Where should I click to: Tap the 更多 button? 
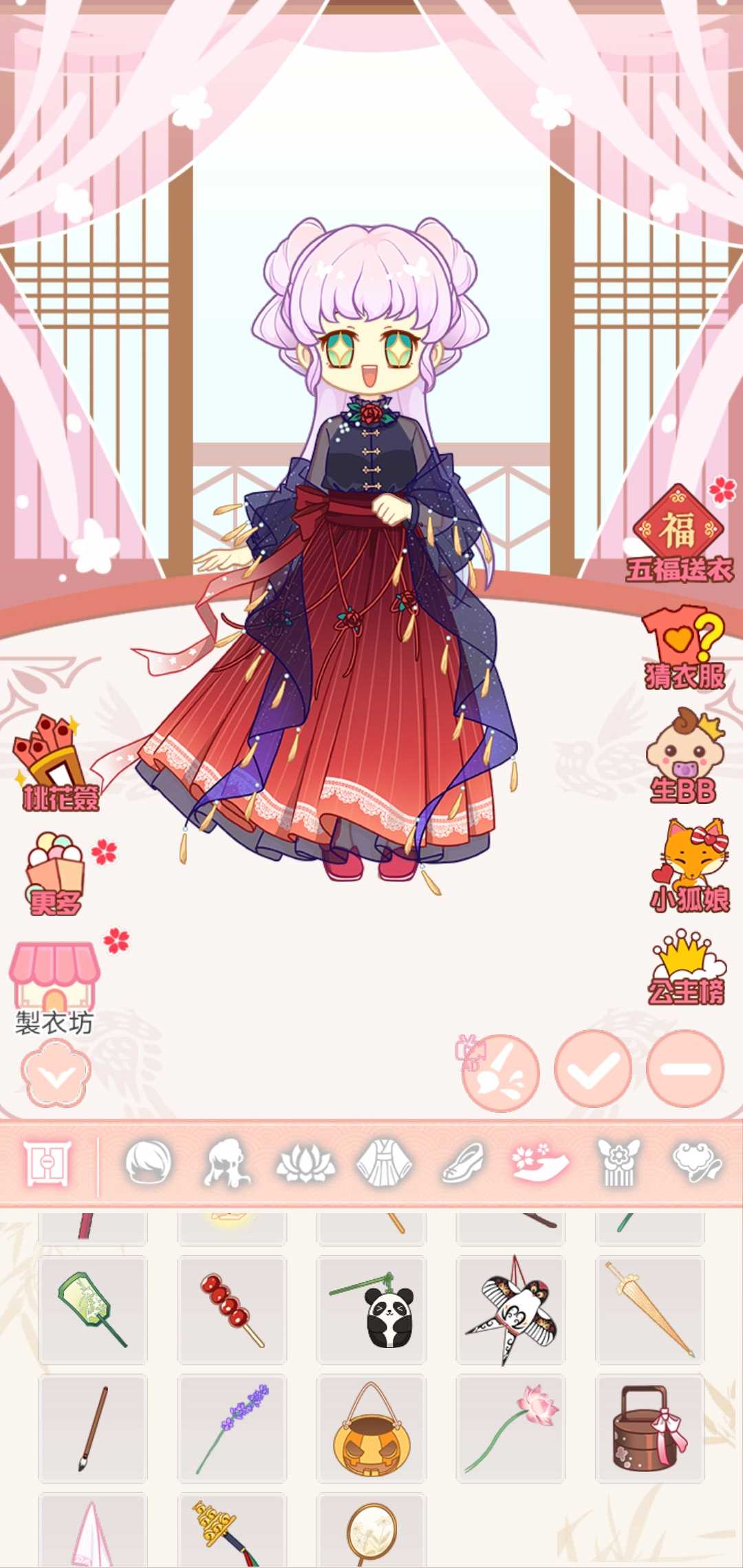click(x=55, y=874)
